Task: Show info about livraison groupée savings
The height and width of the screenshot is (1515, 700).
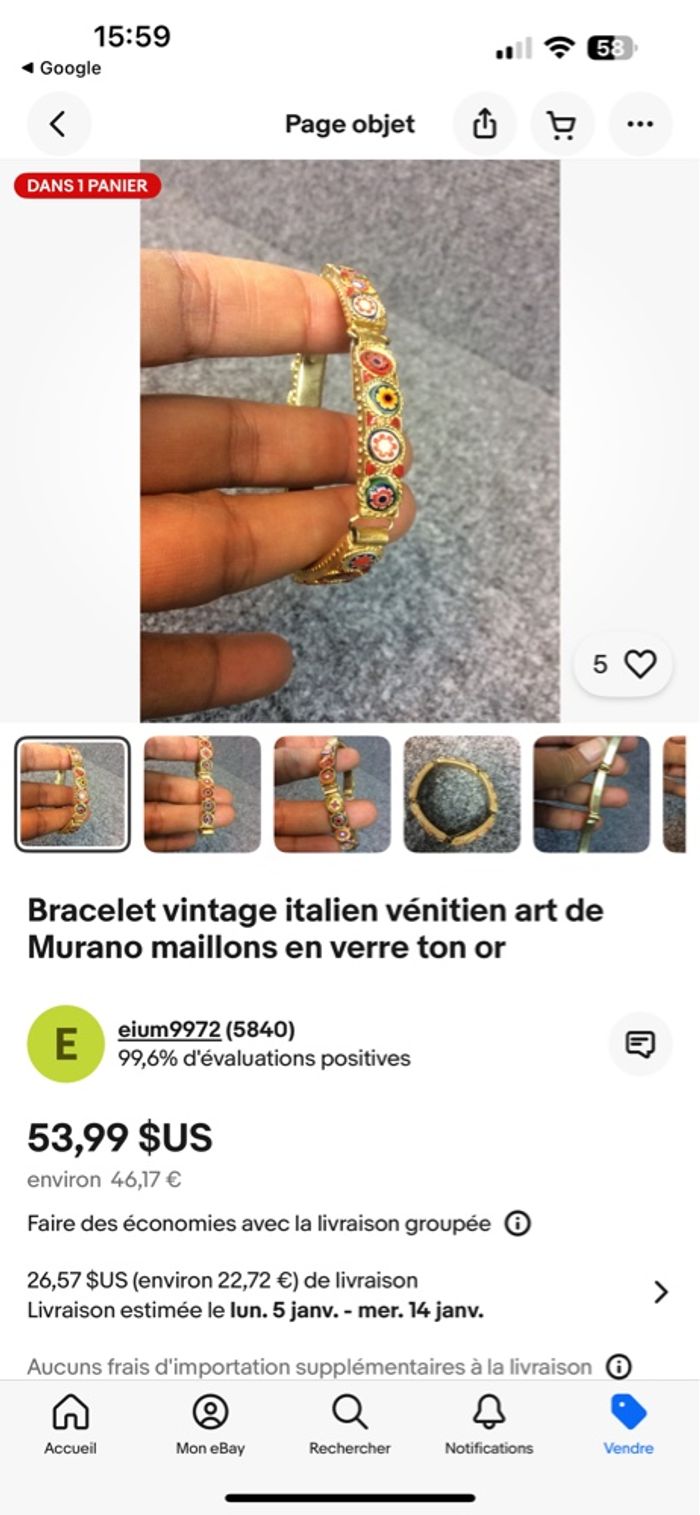Action: click(517, 1223)
